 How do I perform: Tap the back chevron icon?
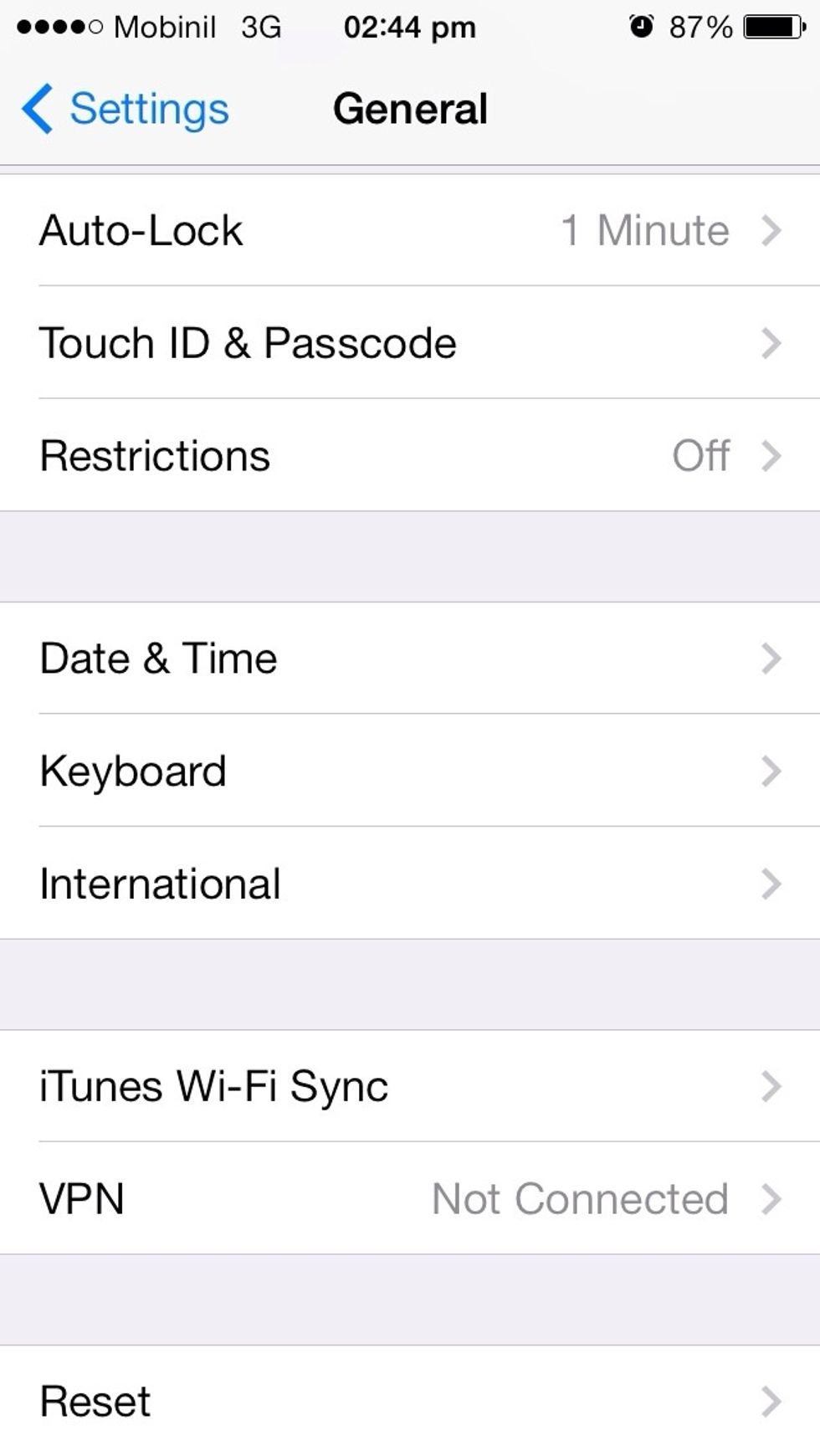[38, 108]
